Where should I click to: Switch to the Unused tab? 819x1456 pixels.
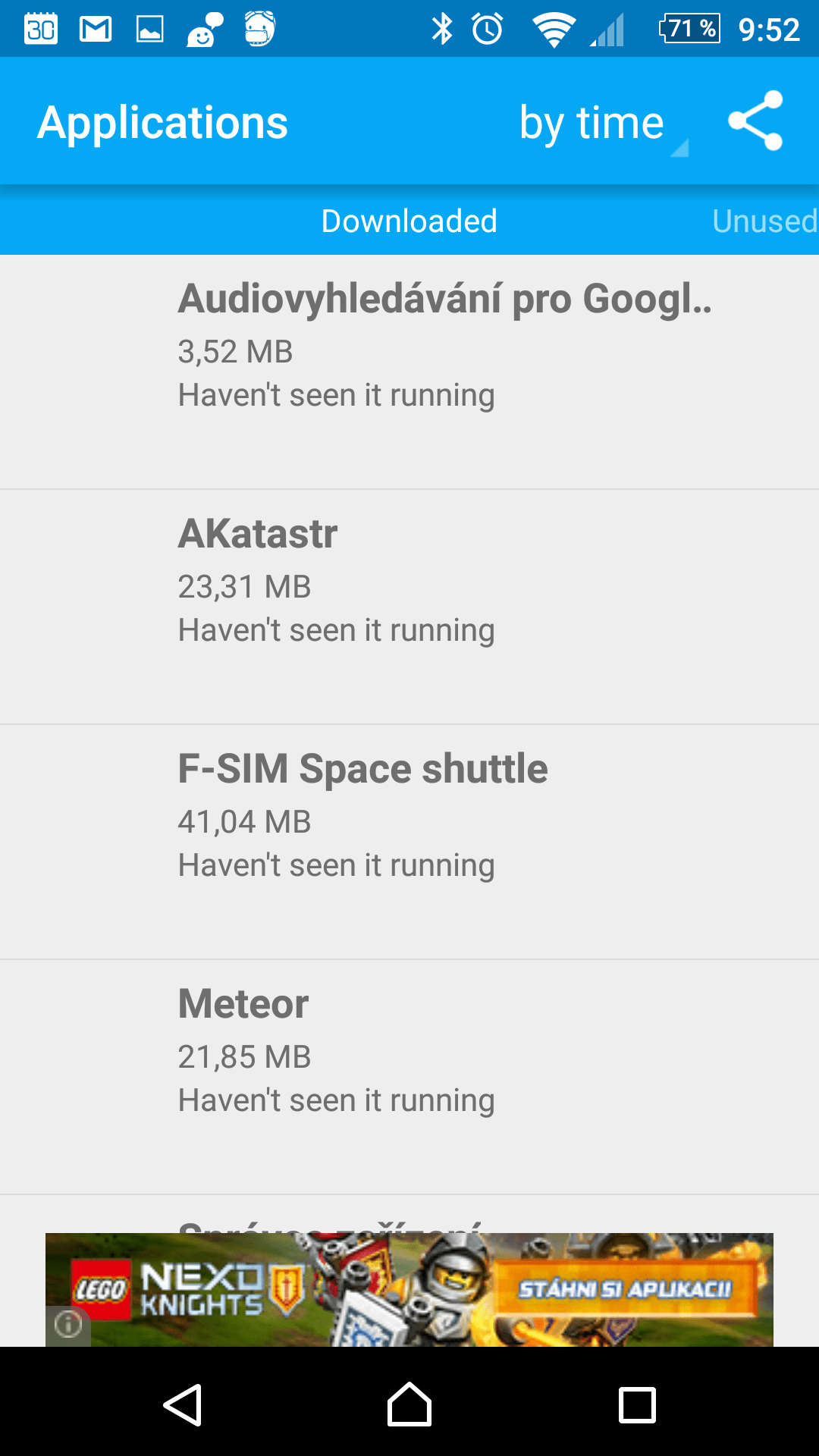(x=764, y=221)
